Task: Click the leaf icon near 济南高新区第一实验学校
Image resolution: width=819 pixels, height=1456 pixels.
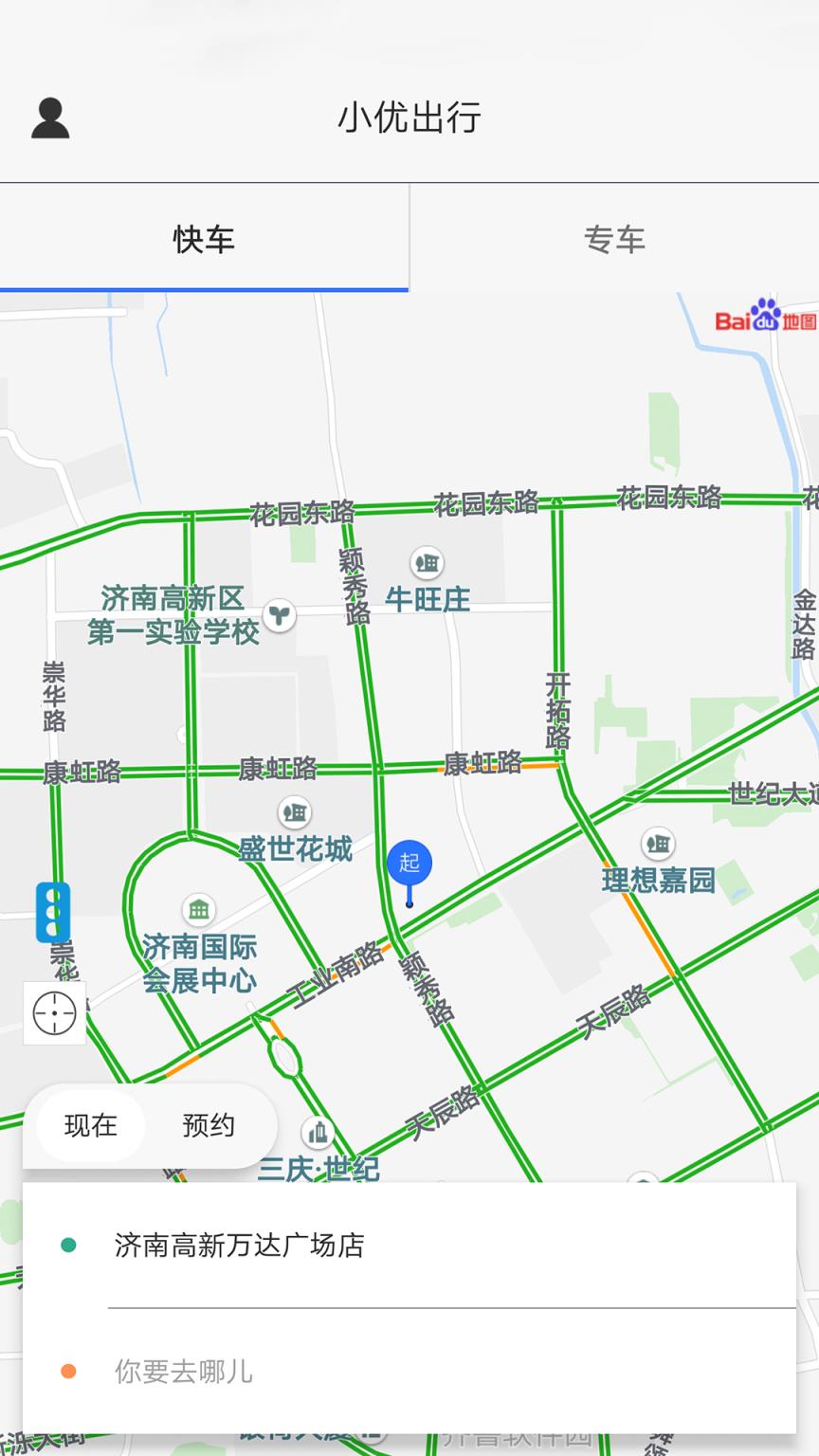Action: tap(282, 614)
